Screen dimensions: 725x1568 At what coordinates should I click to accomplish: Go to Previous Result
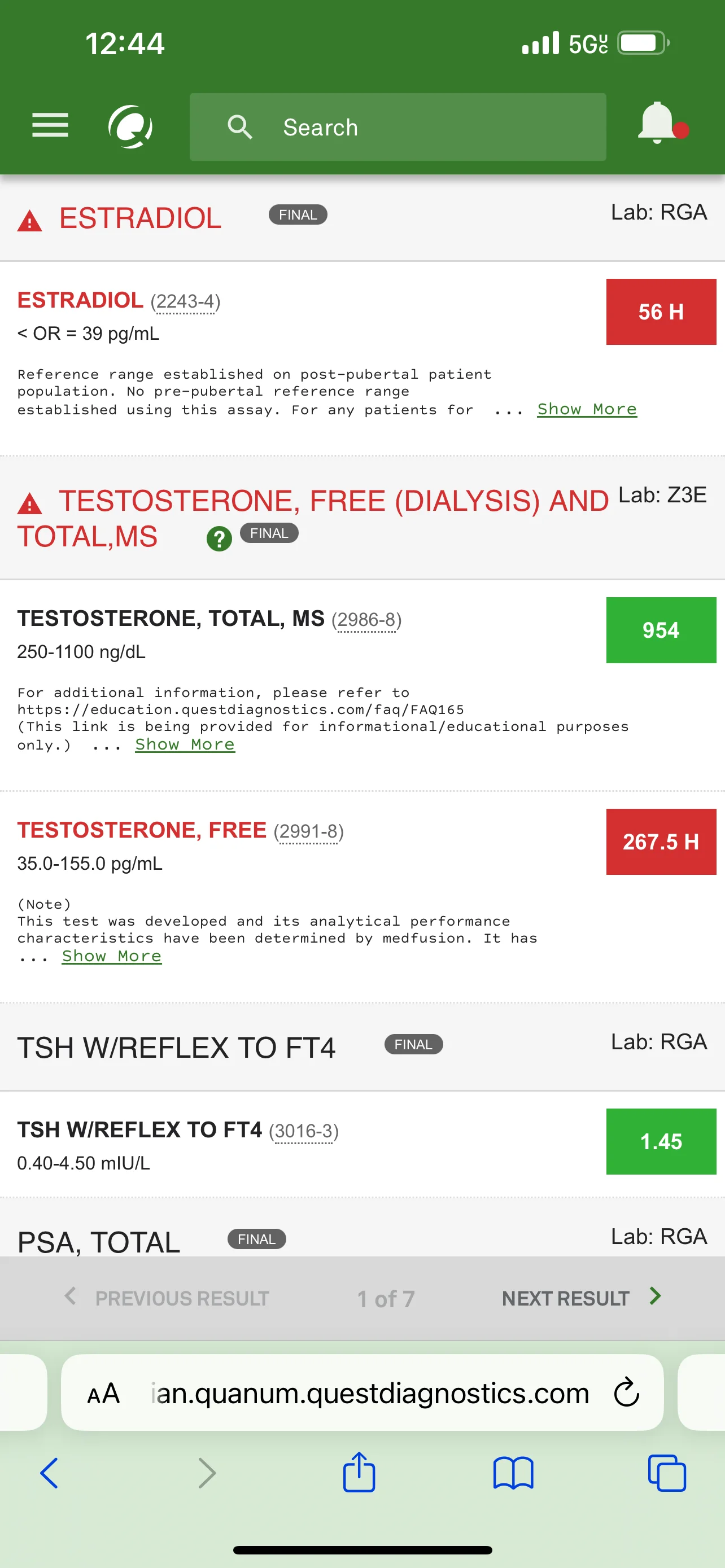pyautogui.click(x=166, y=1298)
